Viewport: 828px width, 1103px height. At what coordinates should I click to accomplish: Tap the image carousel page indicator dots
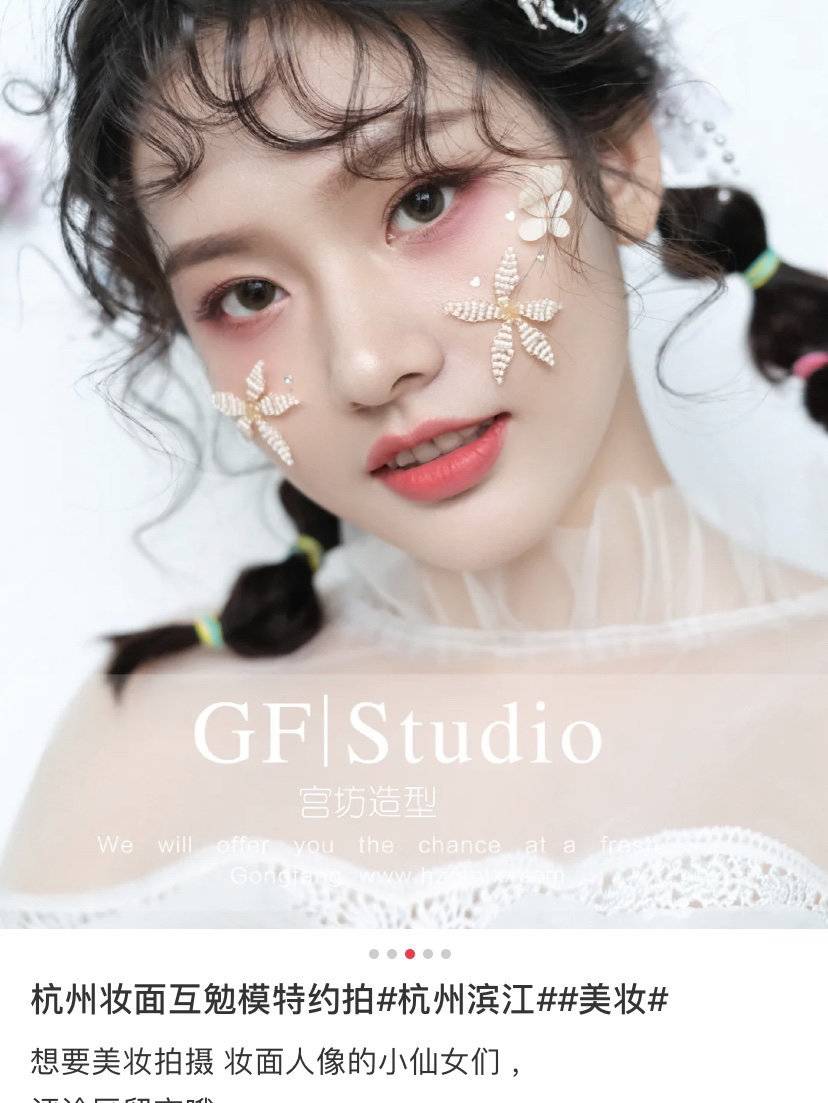click(x=410, y=954)
